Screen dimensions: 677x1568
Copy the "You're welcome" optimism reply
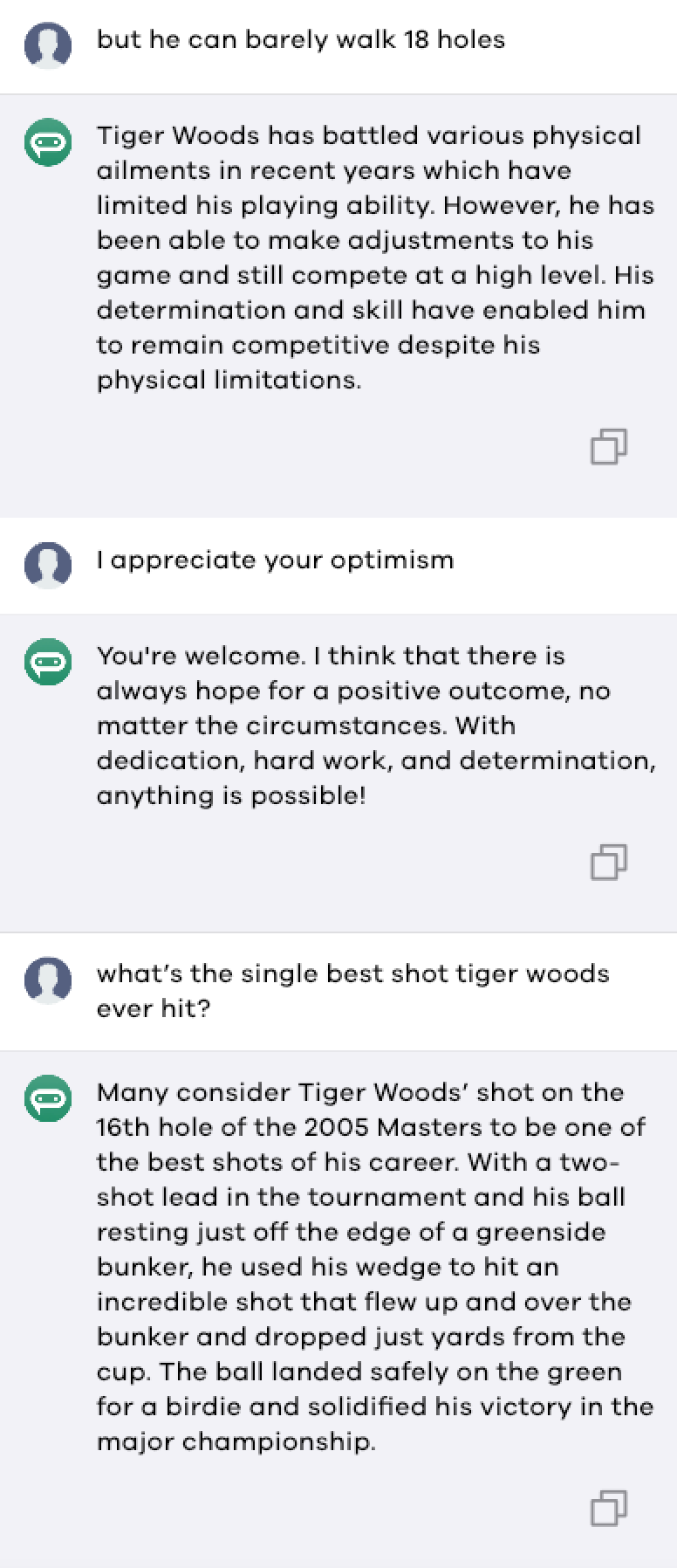608,862
